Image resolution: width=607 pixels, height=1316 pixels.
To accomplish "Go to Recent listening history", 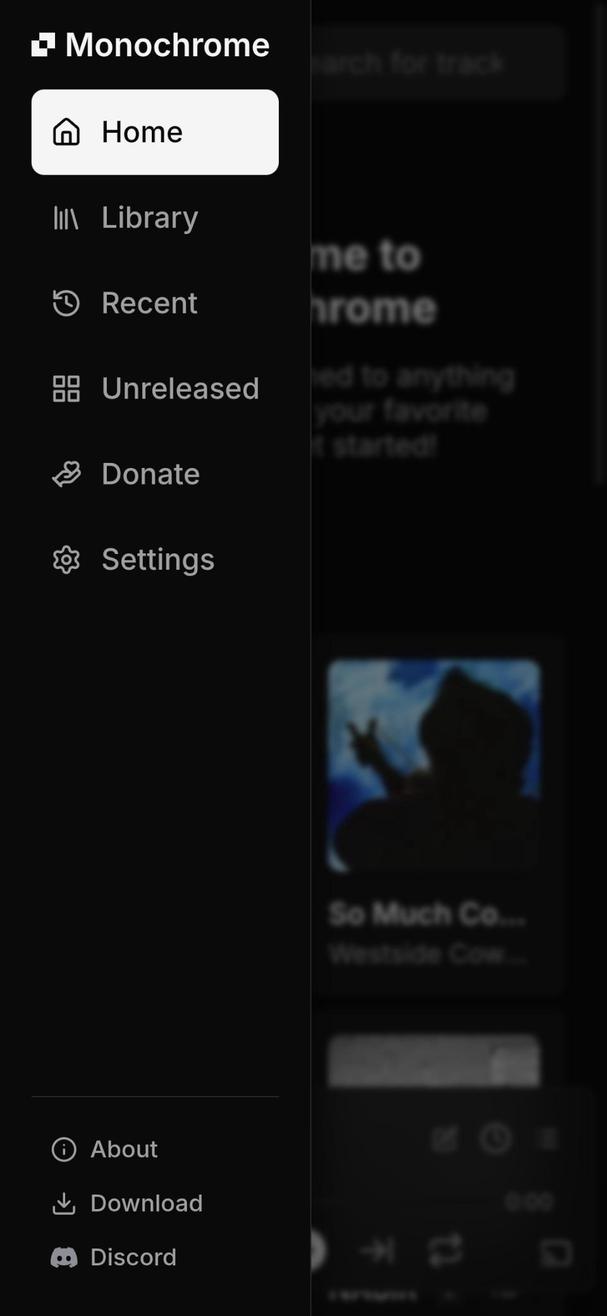I will coord(150,303).
